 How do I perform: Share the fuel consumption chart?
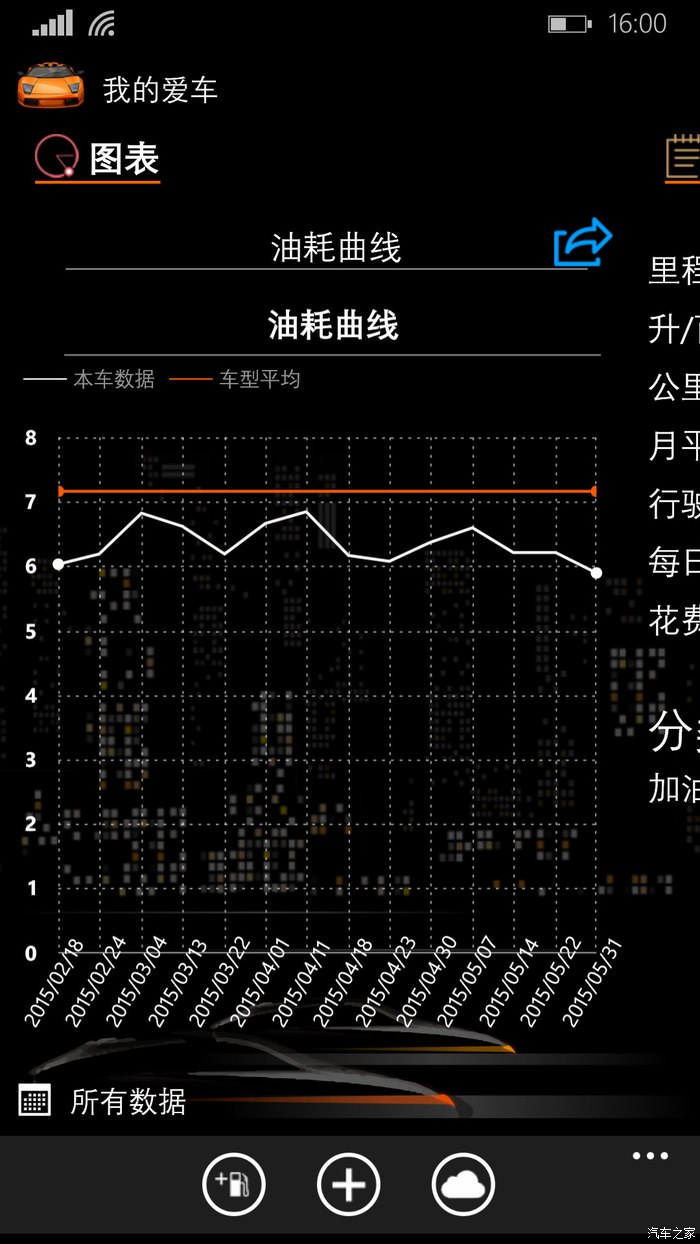tap(582, 242)
